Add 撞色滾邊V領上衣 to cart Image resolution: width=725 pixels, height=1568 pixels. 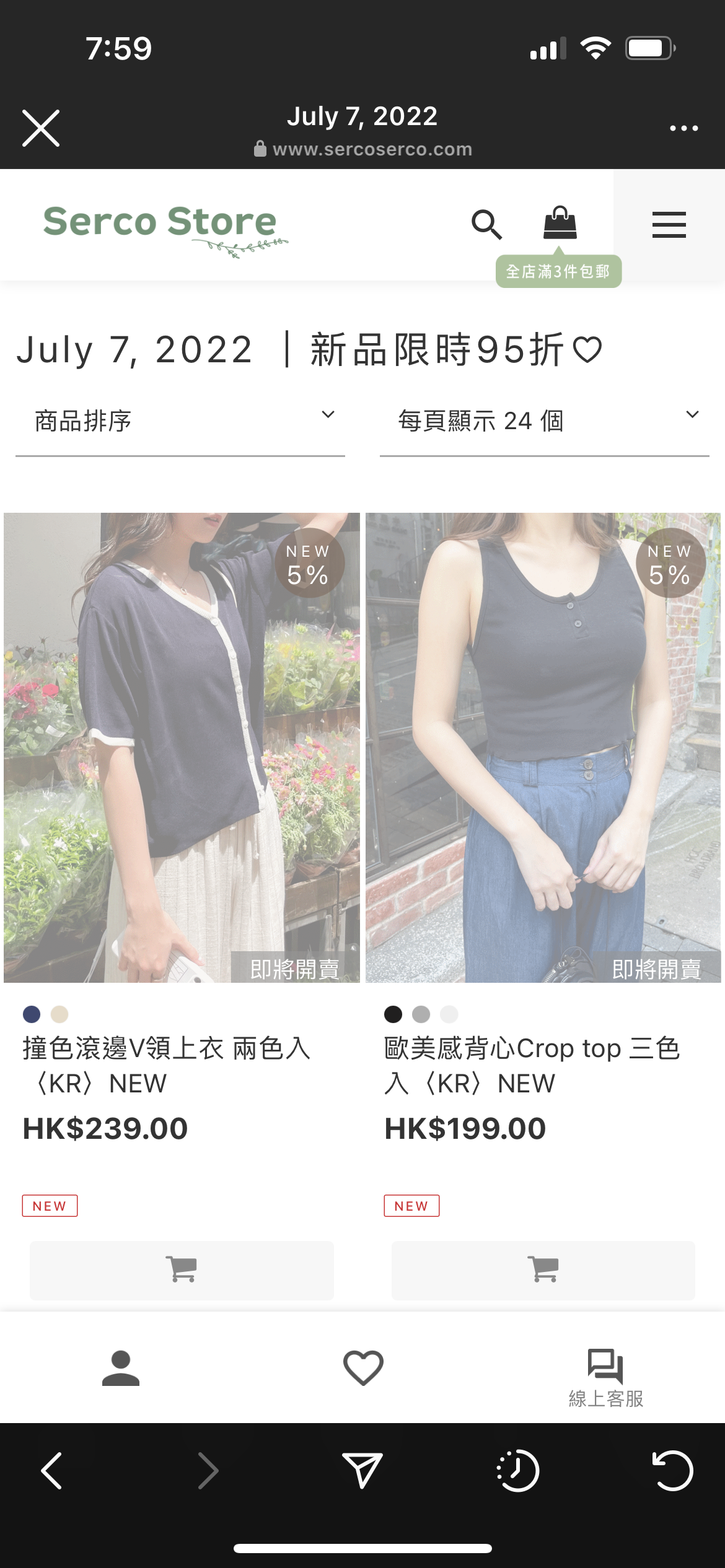point(182,1270)
